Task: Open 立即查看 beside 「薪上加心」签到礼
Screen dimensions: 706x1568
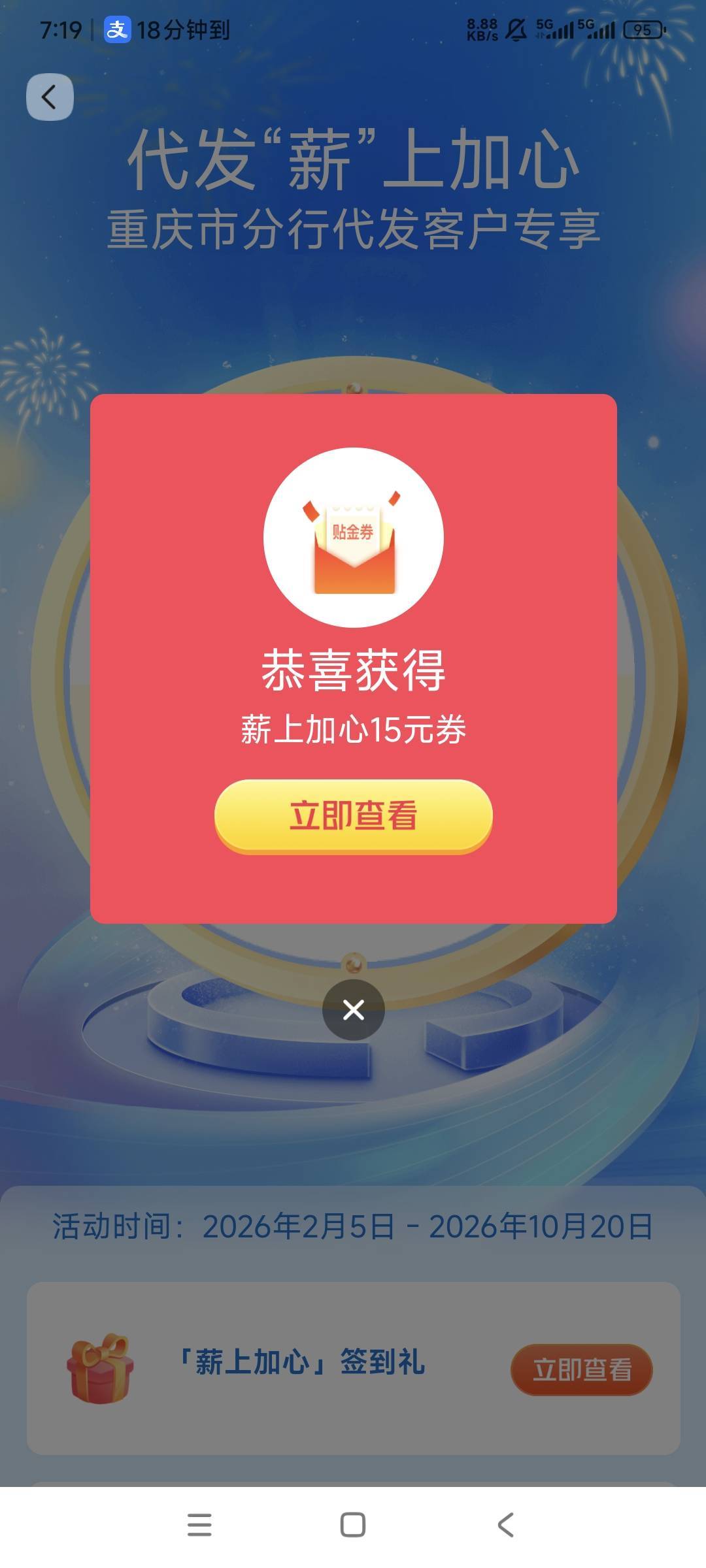Action: point(582,1369)
